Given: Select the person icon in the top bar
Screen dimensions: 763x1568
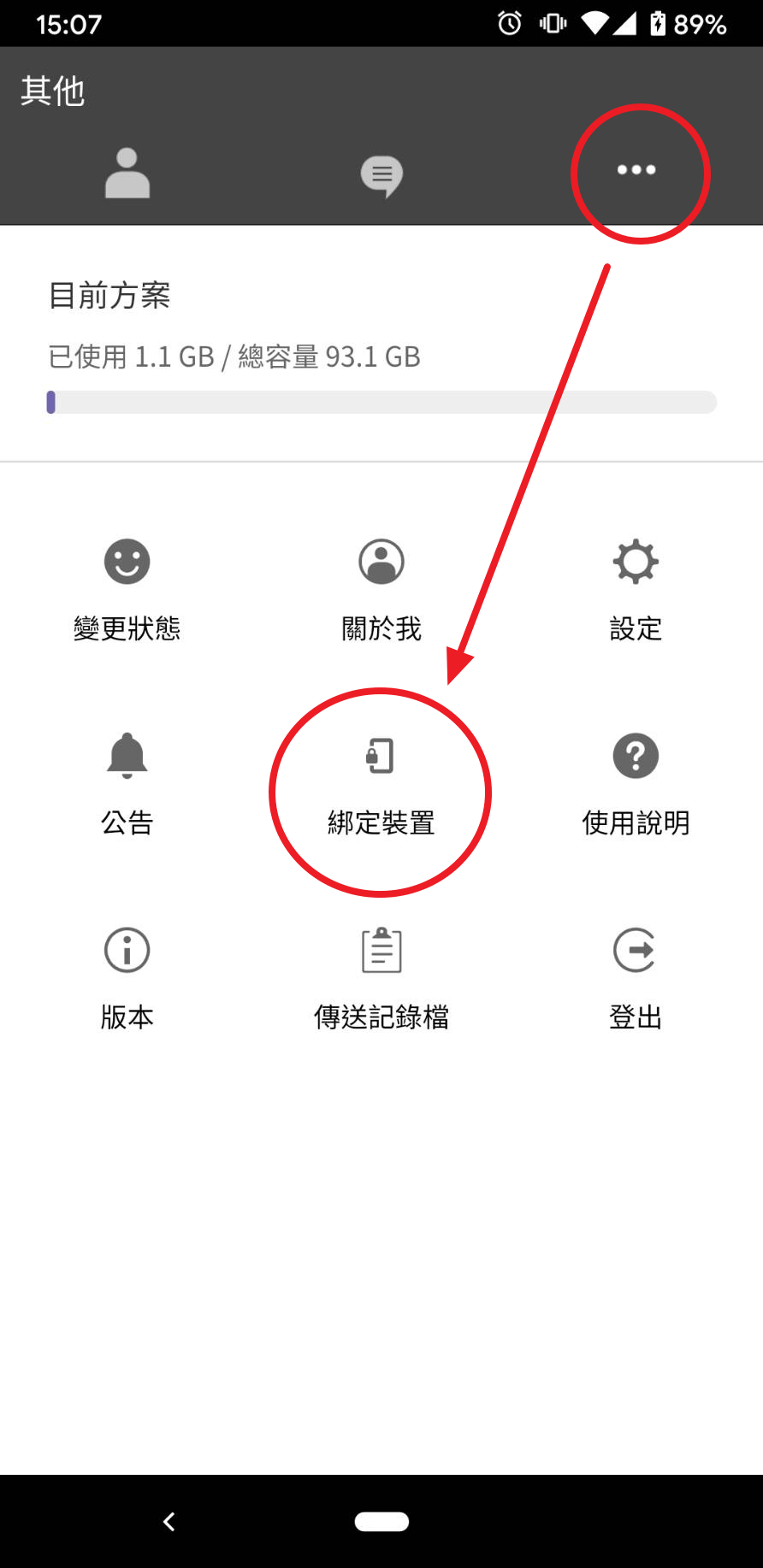Looking at the screenshot, I should tap(127, 174).
